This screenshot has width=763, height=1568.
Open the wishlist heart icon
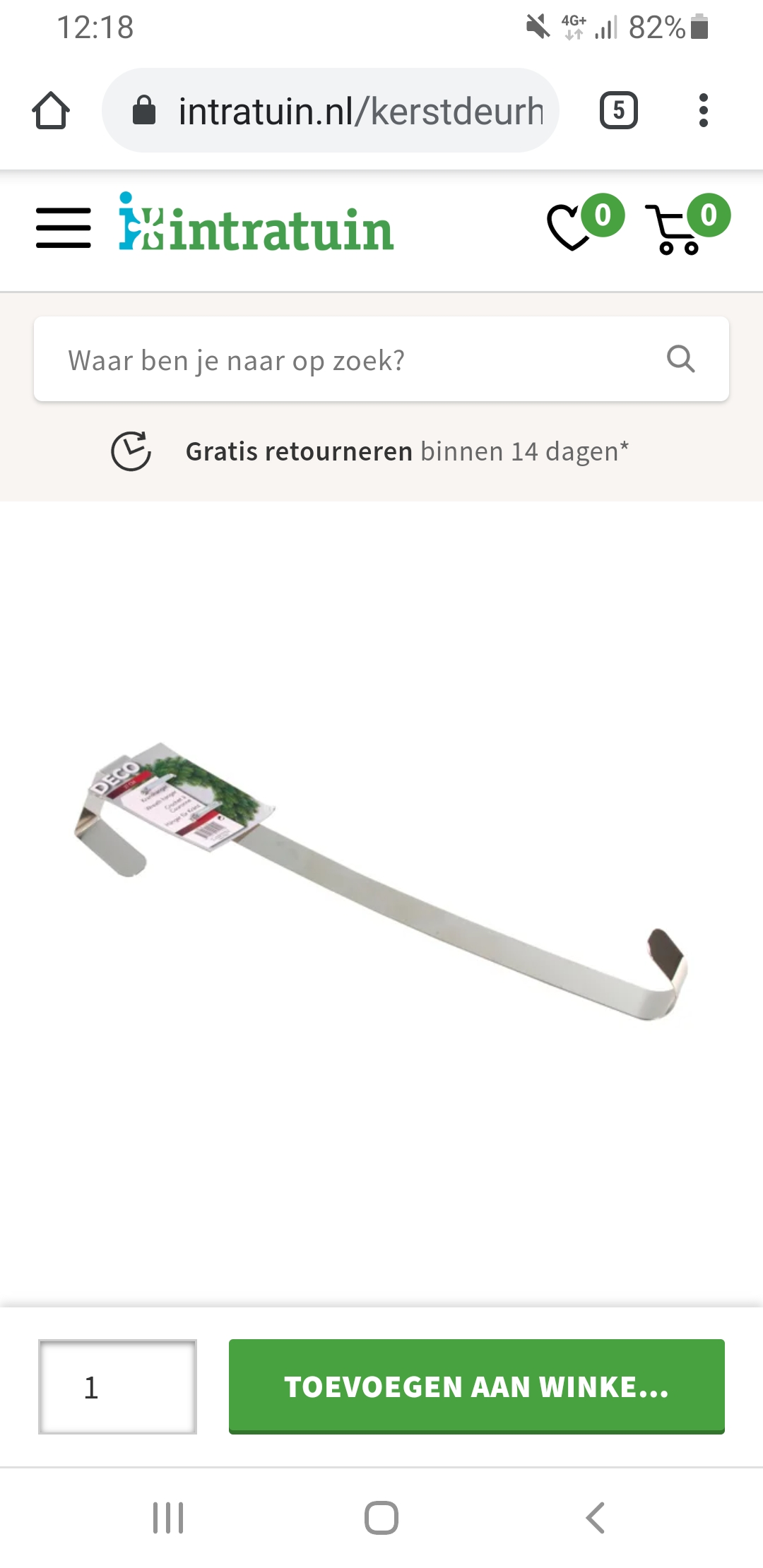point(585,223)
